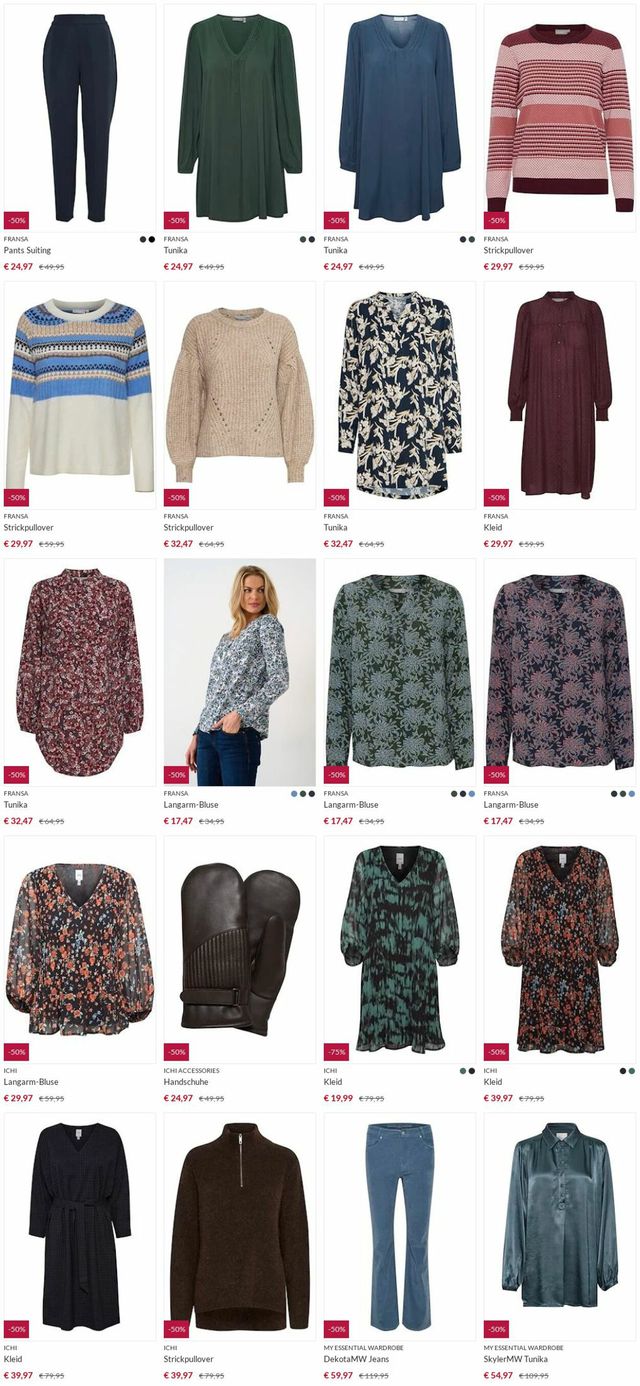The height and width of the screenshot is (1386, 640).
Task: View the beige Strickpullover for €32,47
Action: (240, 395)
